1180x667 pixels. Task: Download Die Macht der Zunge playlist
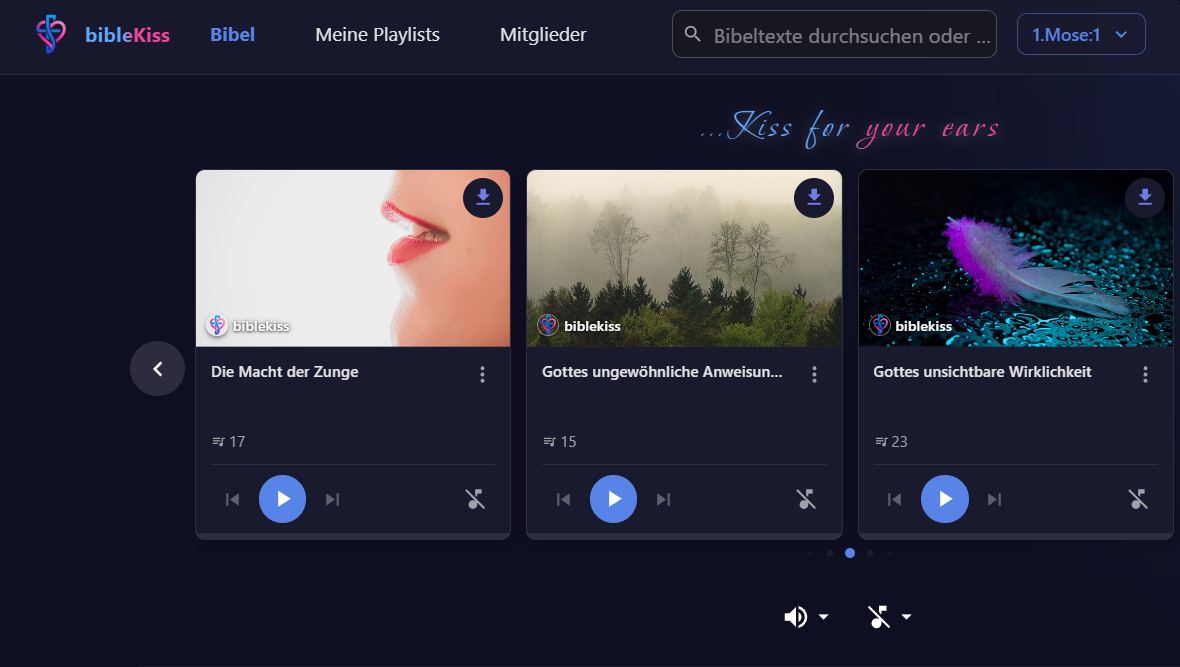click(483, 198)
